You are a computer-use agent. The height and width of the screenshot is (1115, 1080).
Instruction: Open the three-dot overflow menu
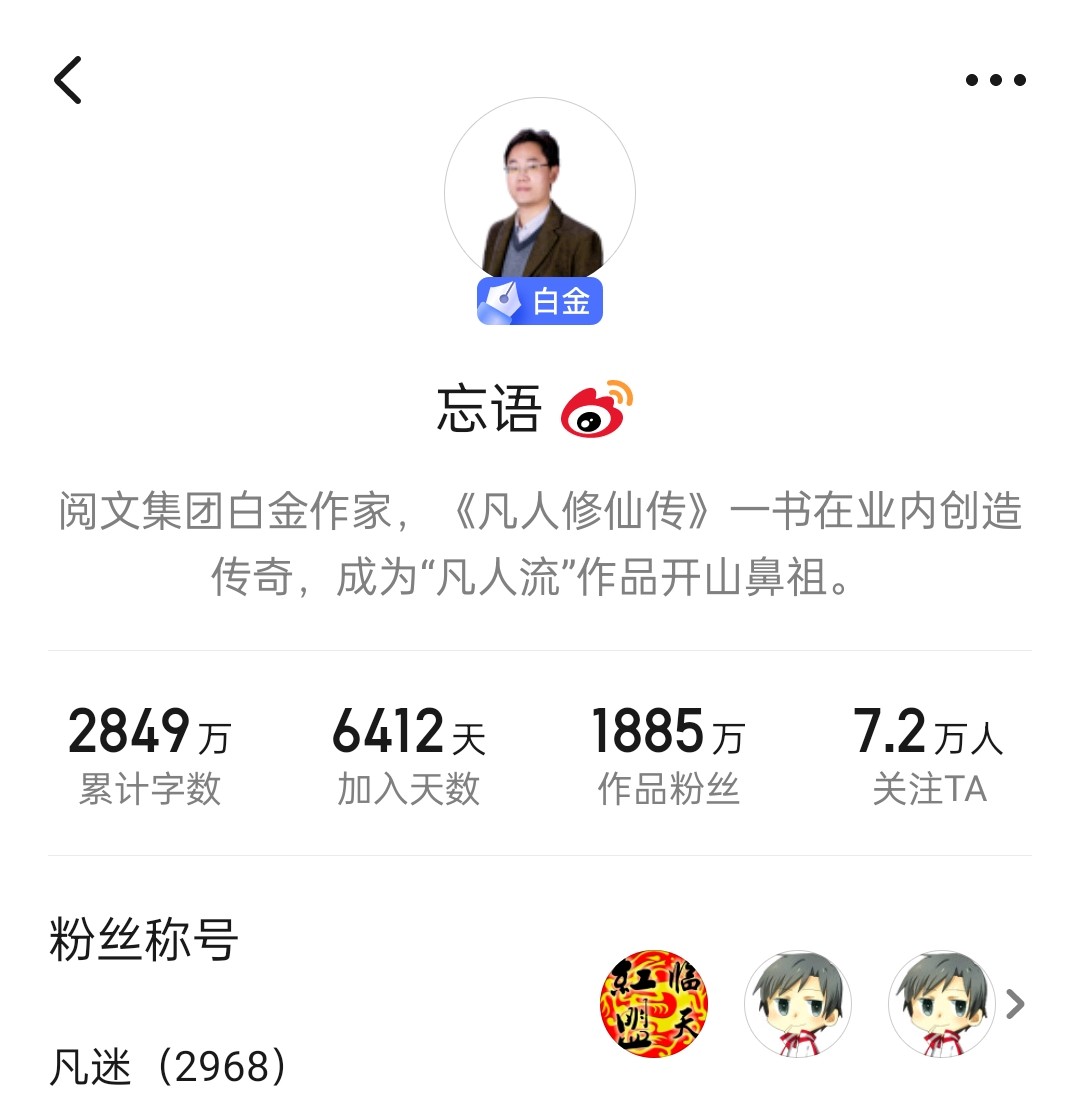(995, 80)
